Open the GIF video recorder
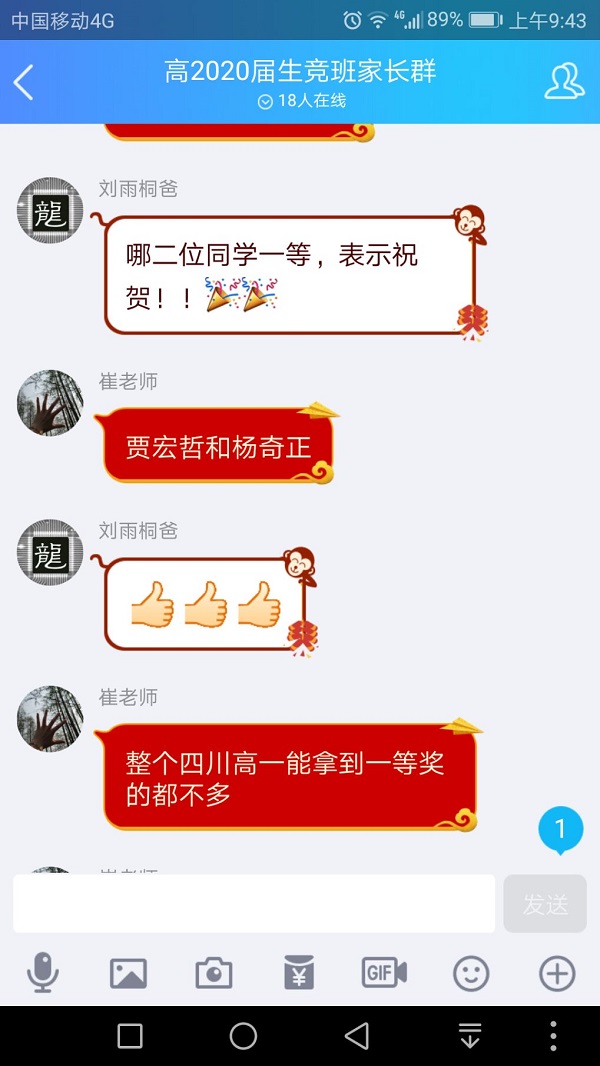This screenshot has height=1066, width=600. (384, 972)
